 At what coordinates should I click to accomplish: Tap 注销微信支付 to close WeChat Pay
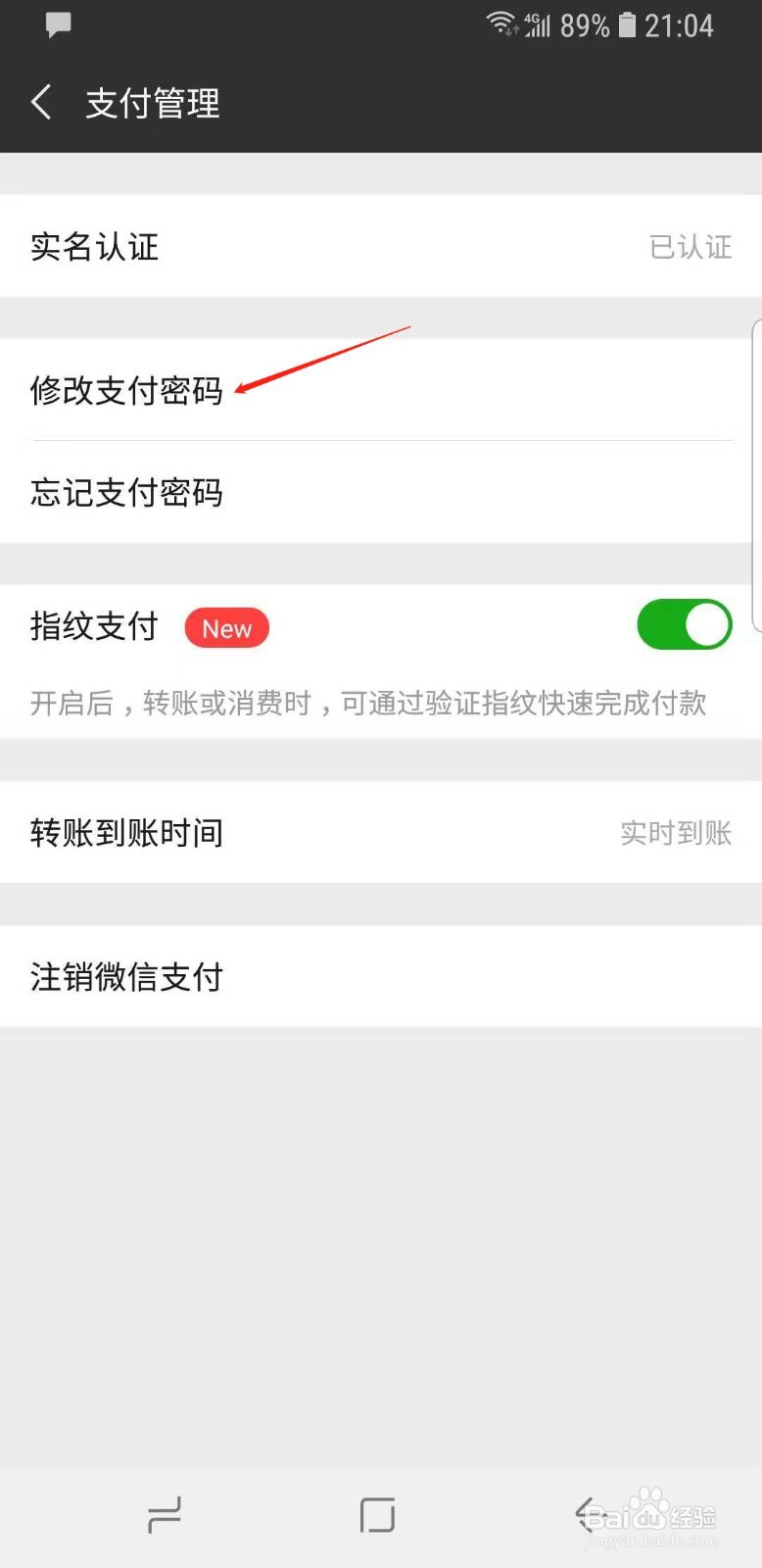click(126, 977)
